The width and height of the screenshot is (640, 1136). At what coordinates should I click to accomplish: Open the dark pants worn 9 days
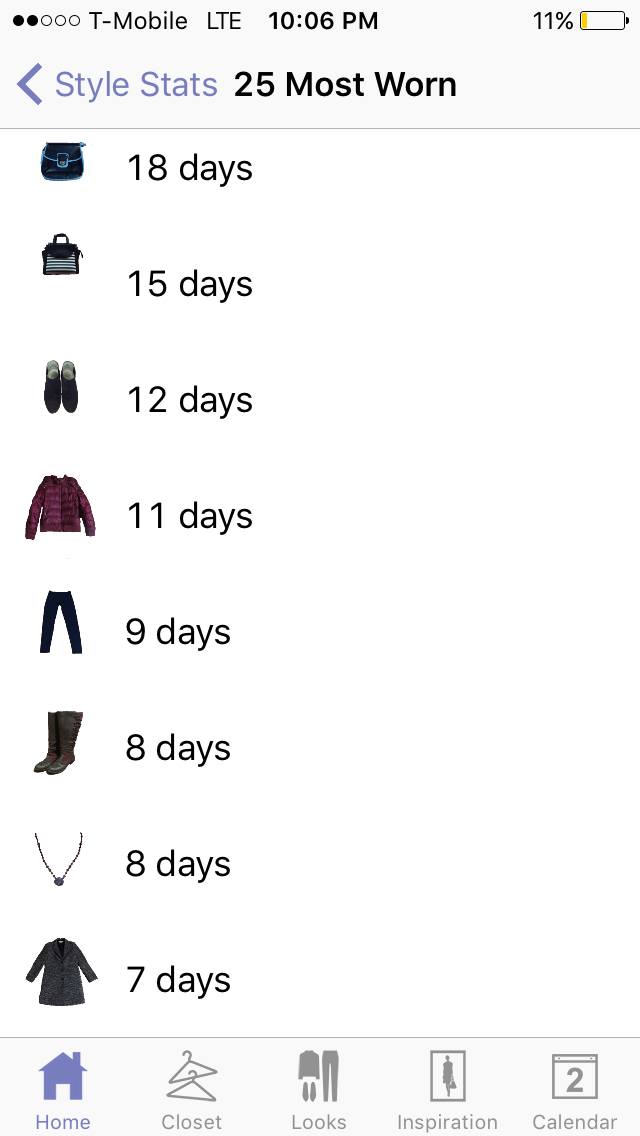[x=320, y=631]
